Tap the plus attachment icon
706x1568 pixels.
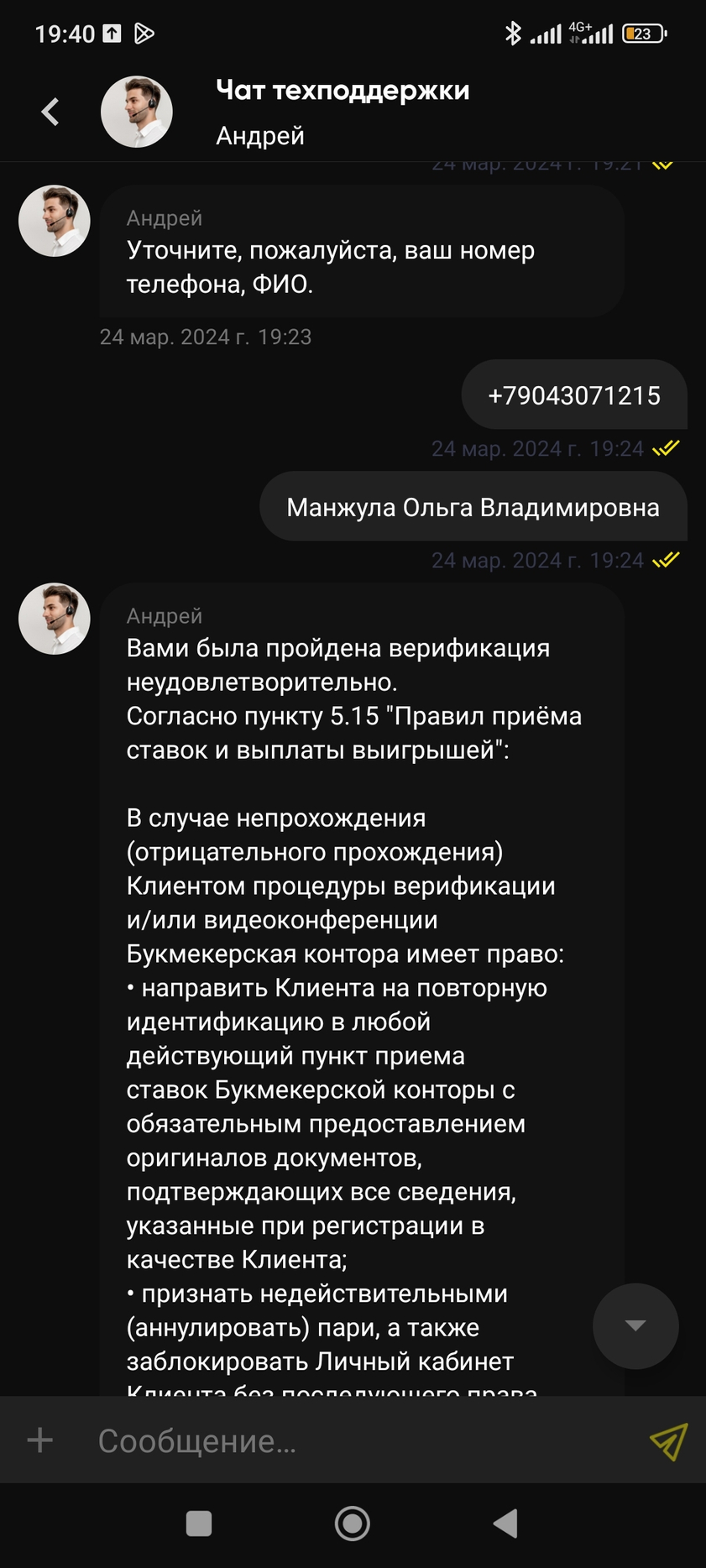click(x=40, y=1440)
